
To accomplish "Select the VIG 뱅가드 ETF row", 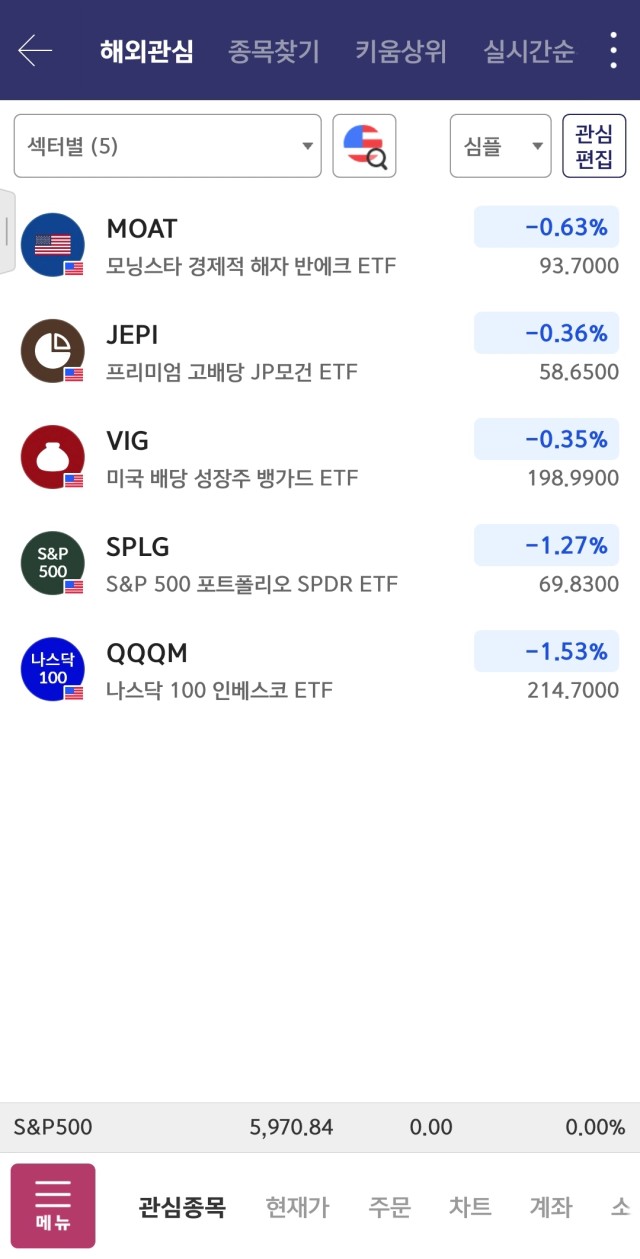I will [320, 458].
